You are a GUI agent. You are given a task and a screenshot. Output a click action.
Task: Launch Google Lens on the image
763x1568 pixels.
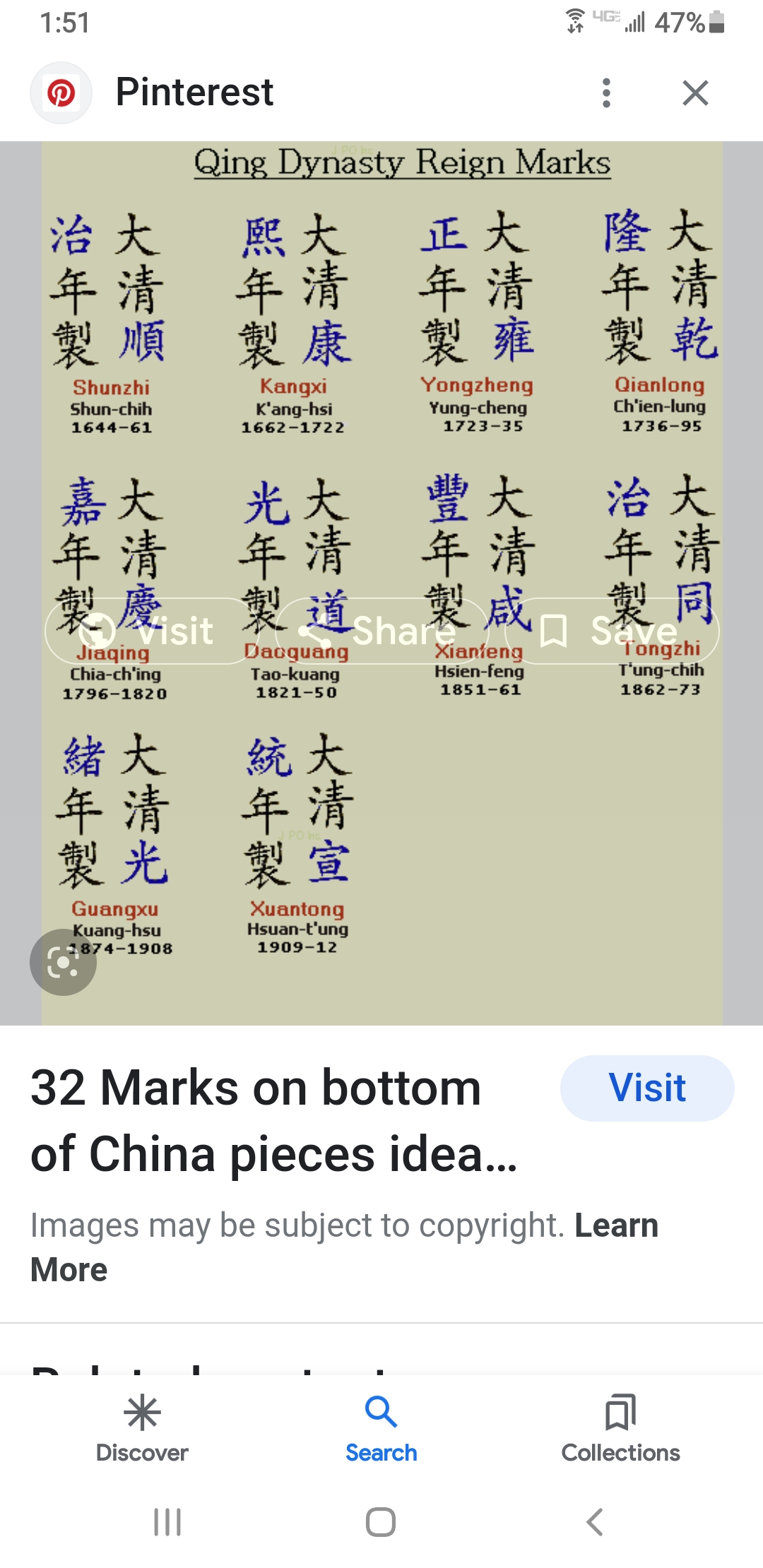[62, 961]
